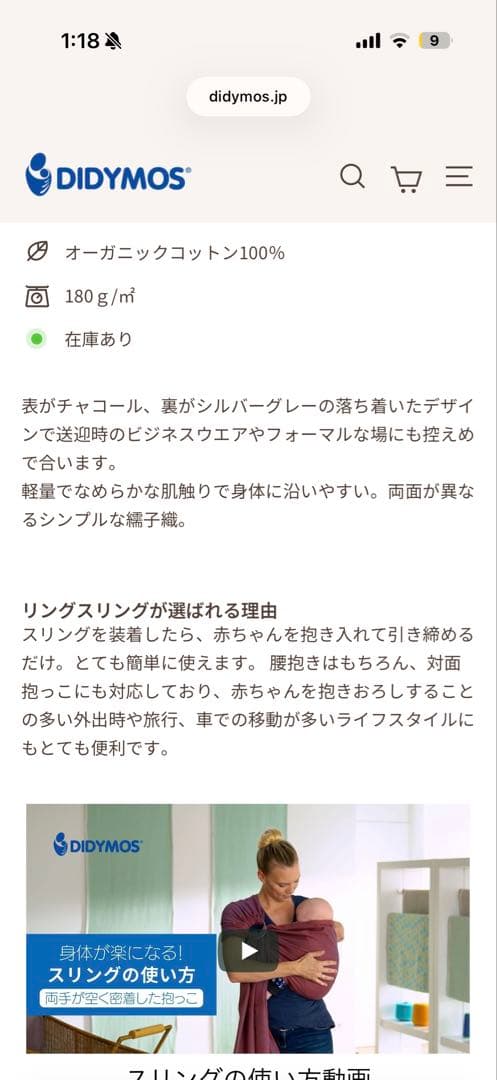Tap the didymos.jp address pill
This screenshot has height=1080, width=497.
coord(248,96)
